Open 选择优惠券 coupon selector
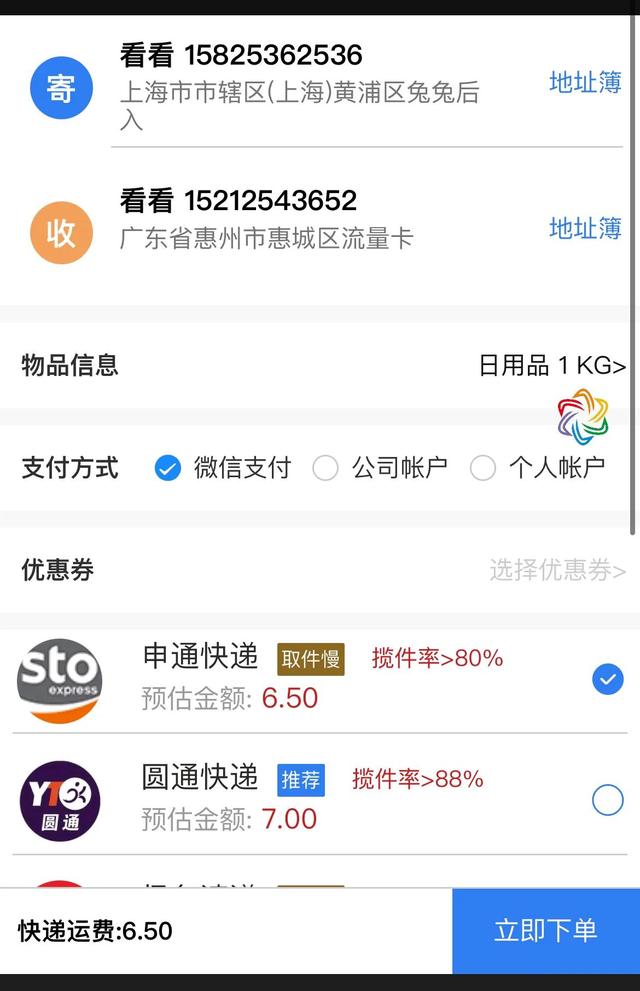 click(x=556, y=570)
